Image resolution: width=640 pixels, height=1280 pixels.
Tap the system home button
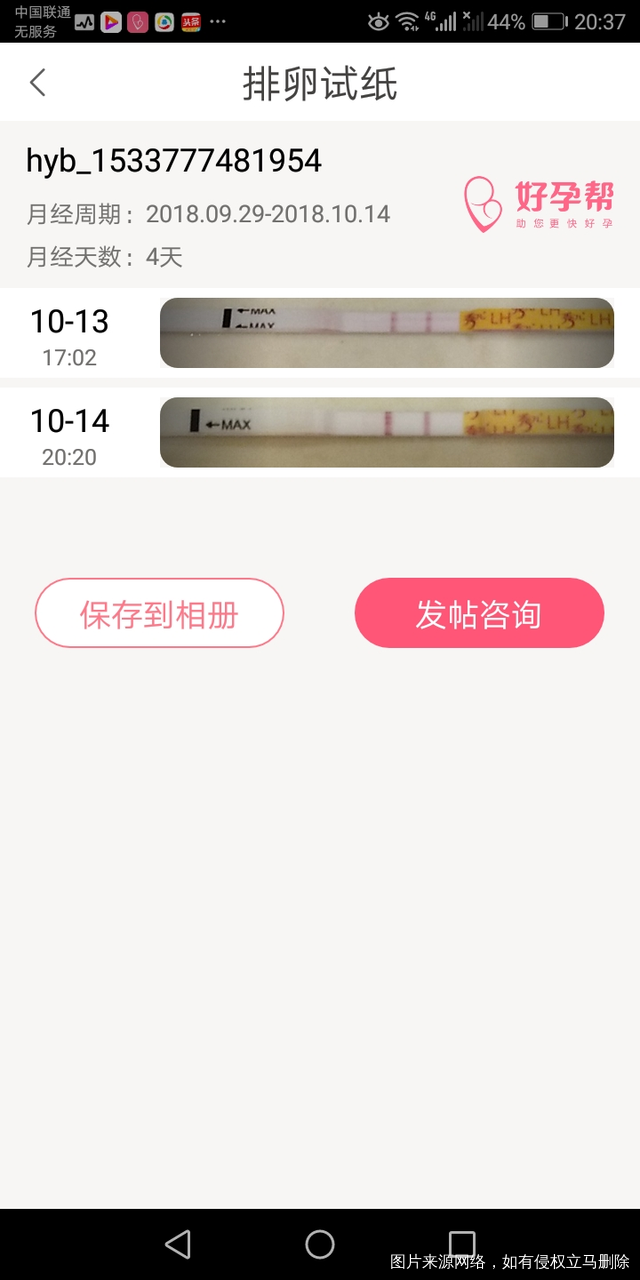320,1243
